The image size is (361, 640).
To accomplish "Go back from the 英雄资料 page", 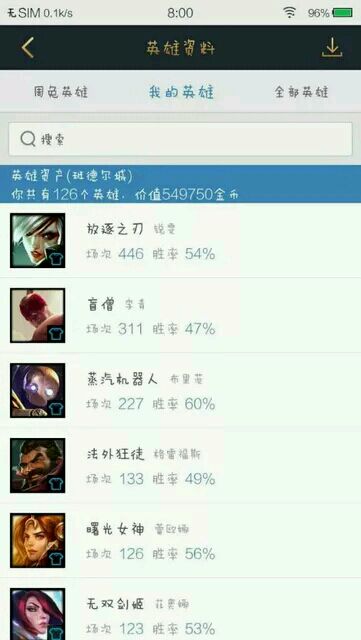I will [x=28, y=48].
